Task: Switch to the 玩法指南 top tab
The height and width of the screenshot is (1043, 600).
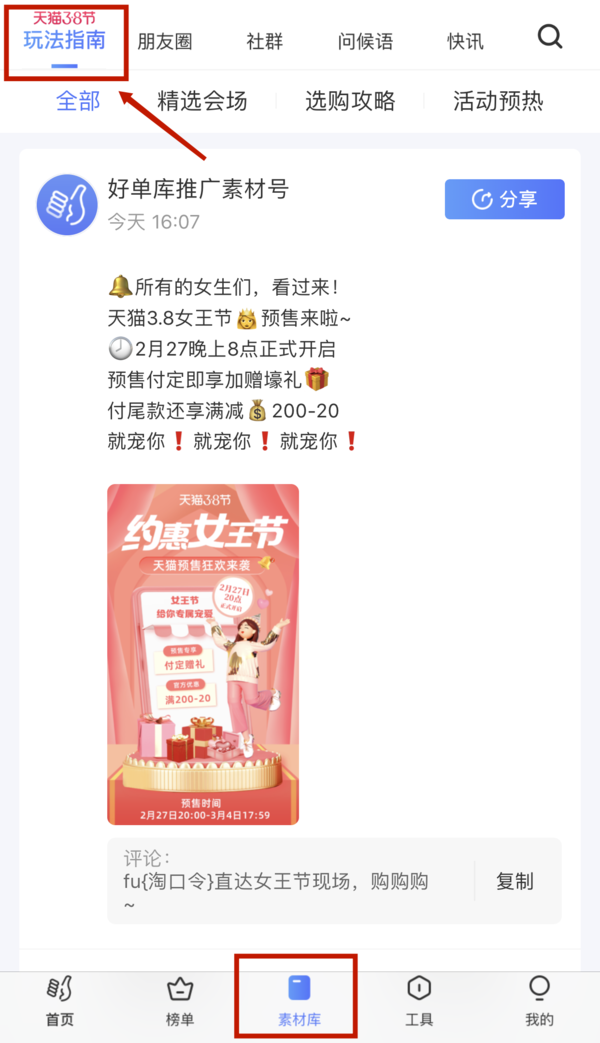Action: 65,40
